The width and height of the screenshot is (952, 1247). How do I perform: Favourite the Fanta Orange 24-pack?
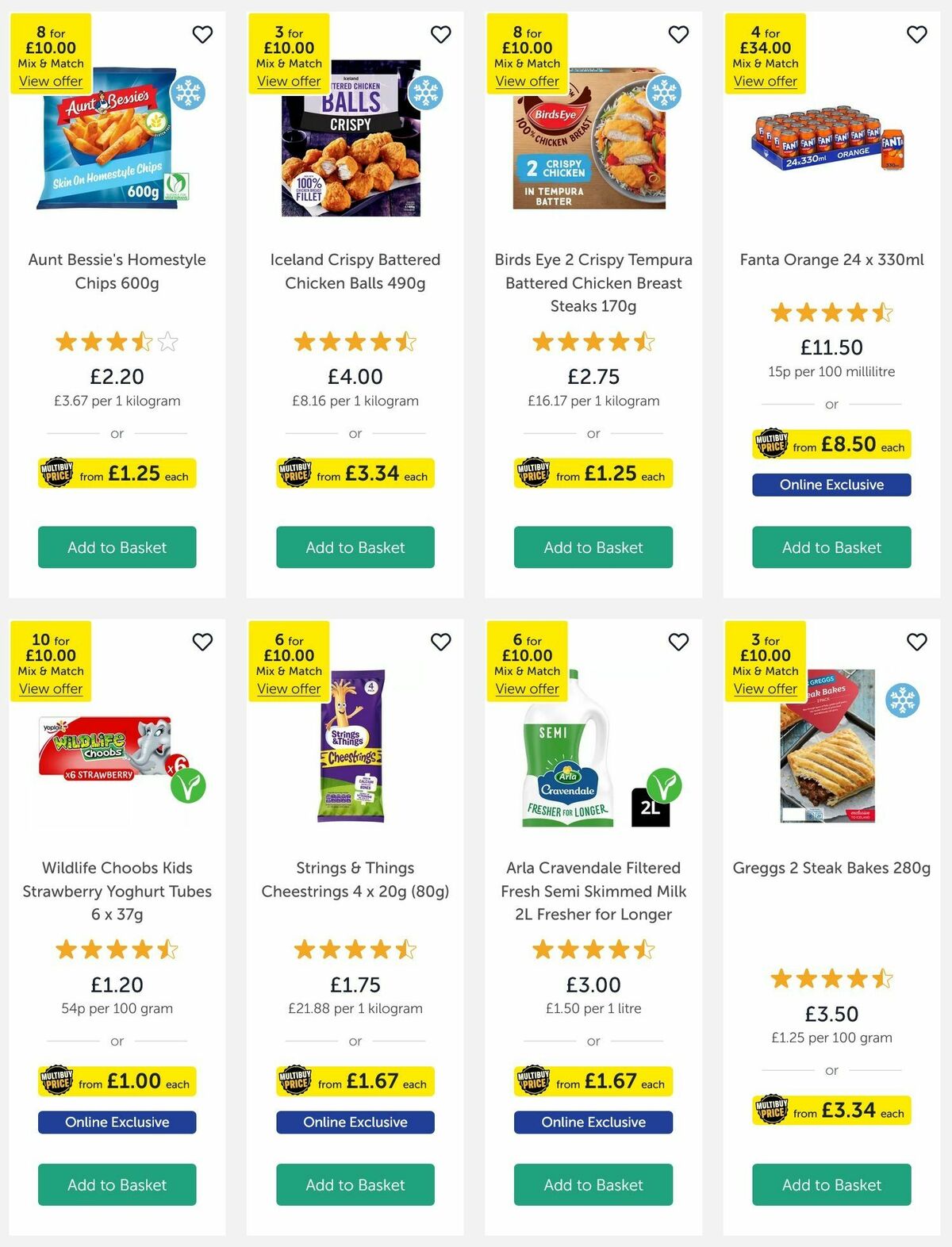click(916, 35)
